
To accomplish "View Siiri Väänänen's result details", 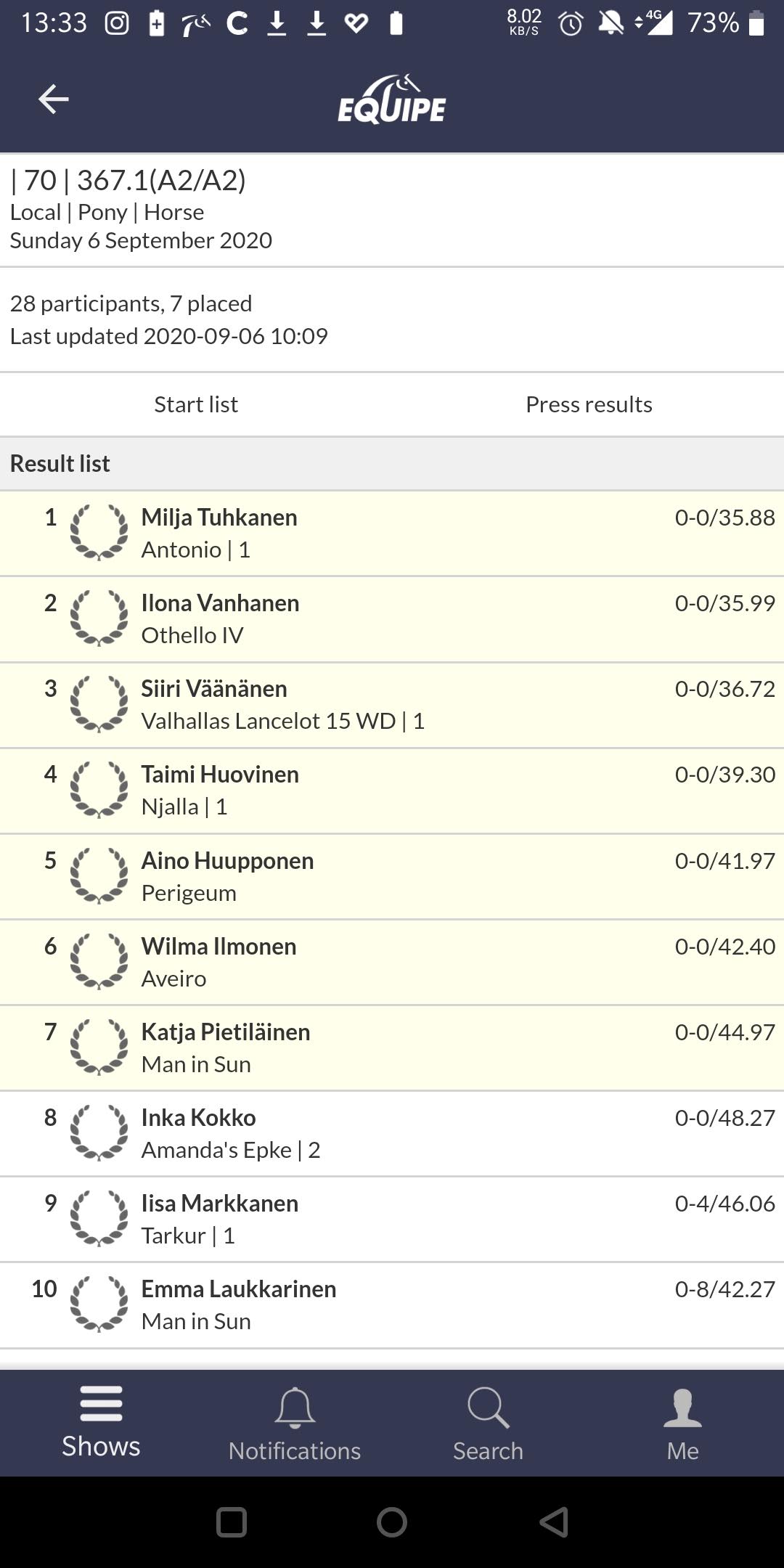I will pos(392,705).
